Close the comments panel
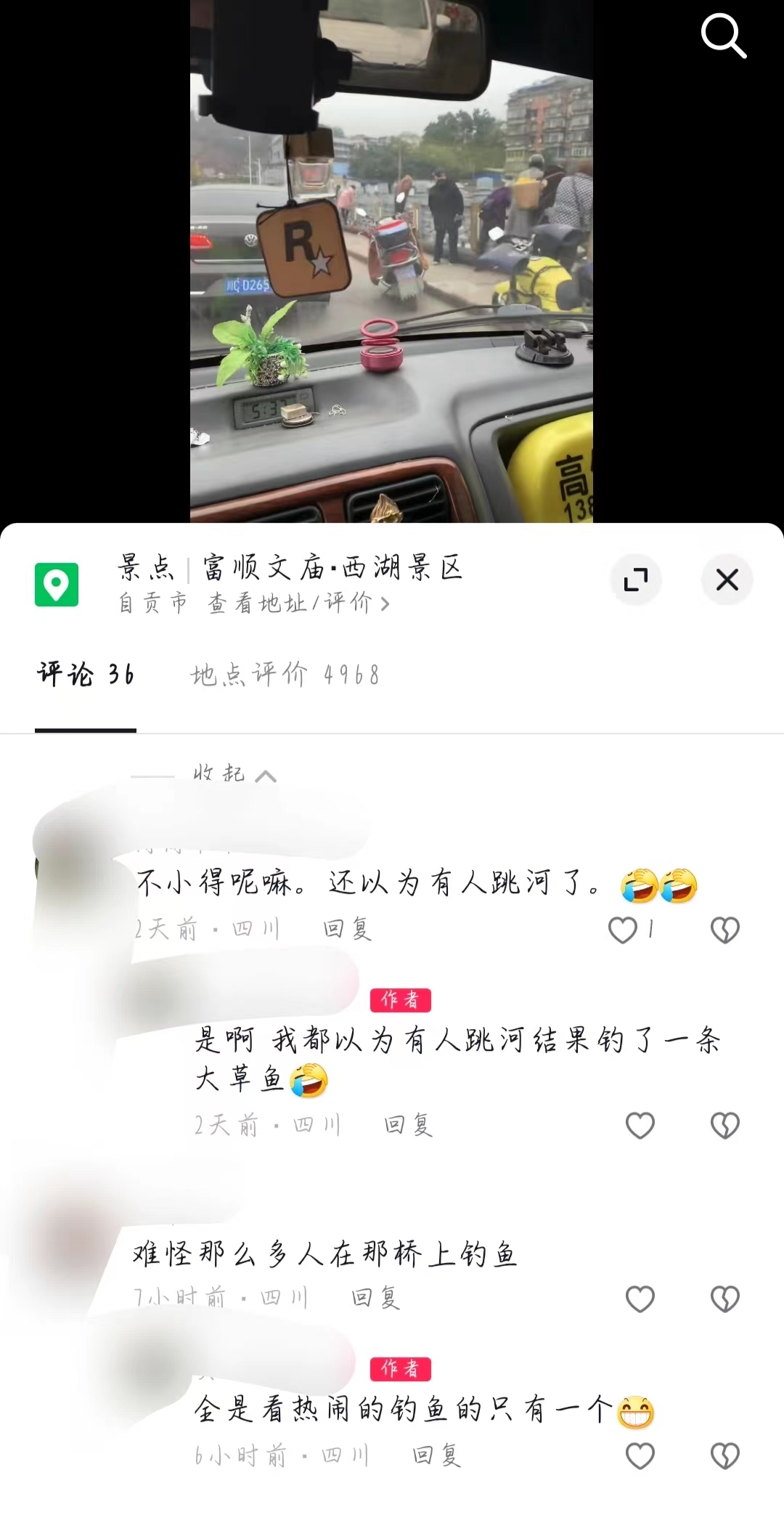This screenshot has width=784, height=1528. pyautogui.click(x=727, y=580)
